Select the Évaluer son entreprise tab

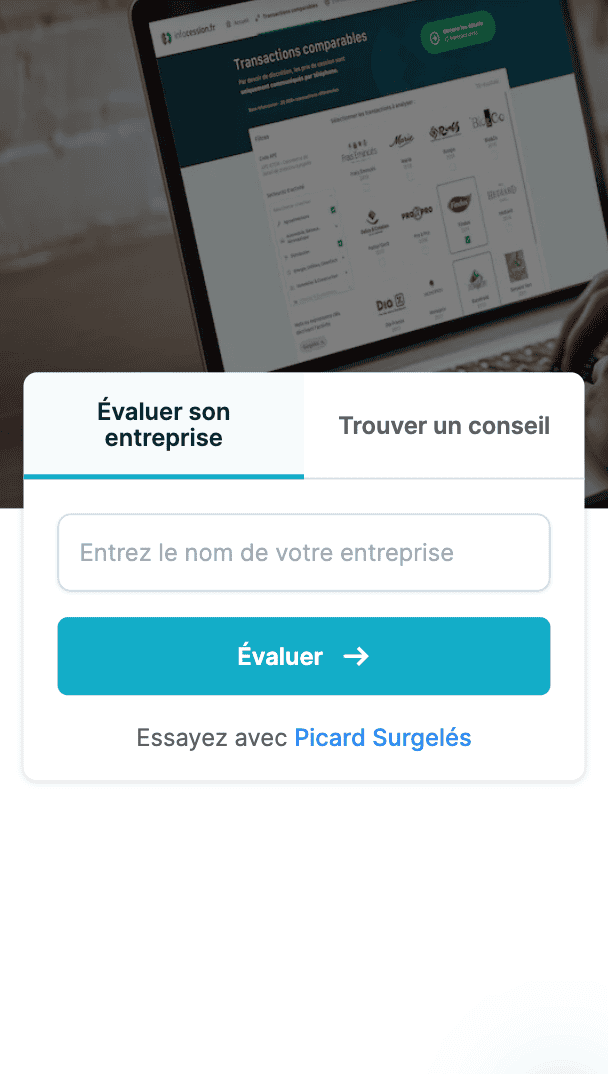[164, 425]
